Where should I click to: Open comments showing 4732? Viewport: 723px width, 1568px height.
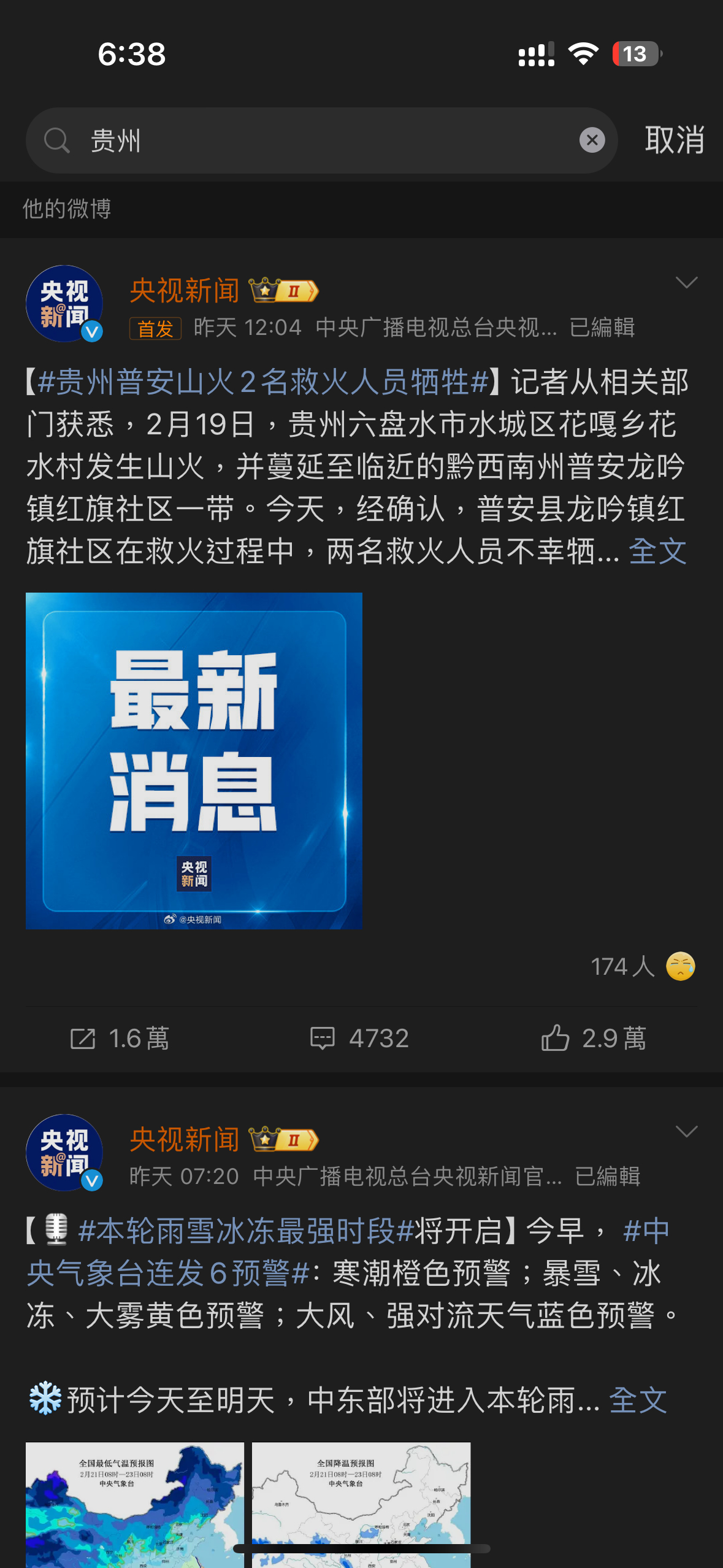pos(359,1039)
